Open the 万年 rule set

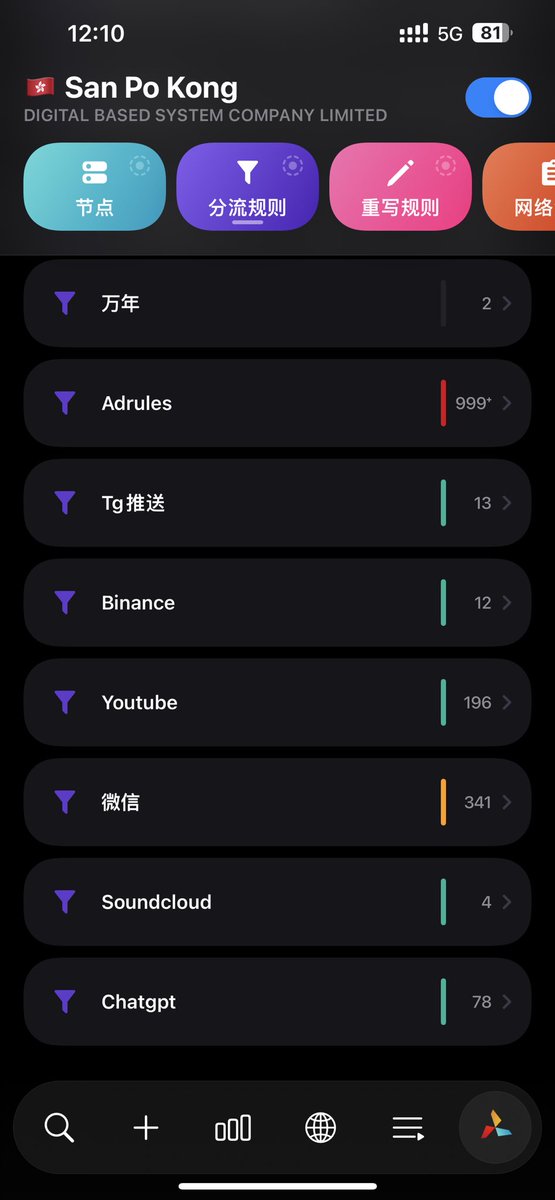(277, 303)
